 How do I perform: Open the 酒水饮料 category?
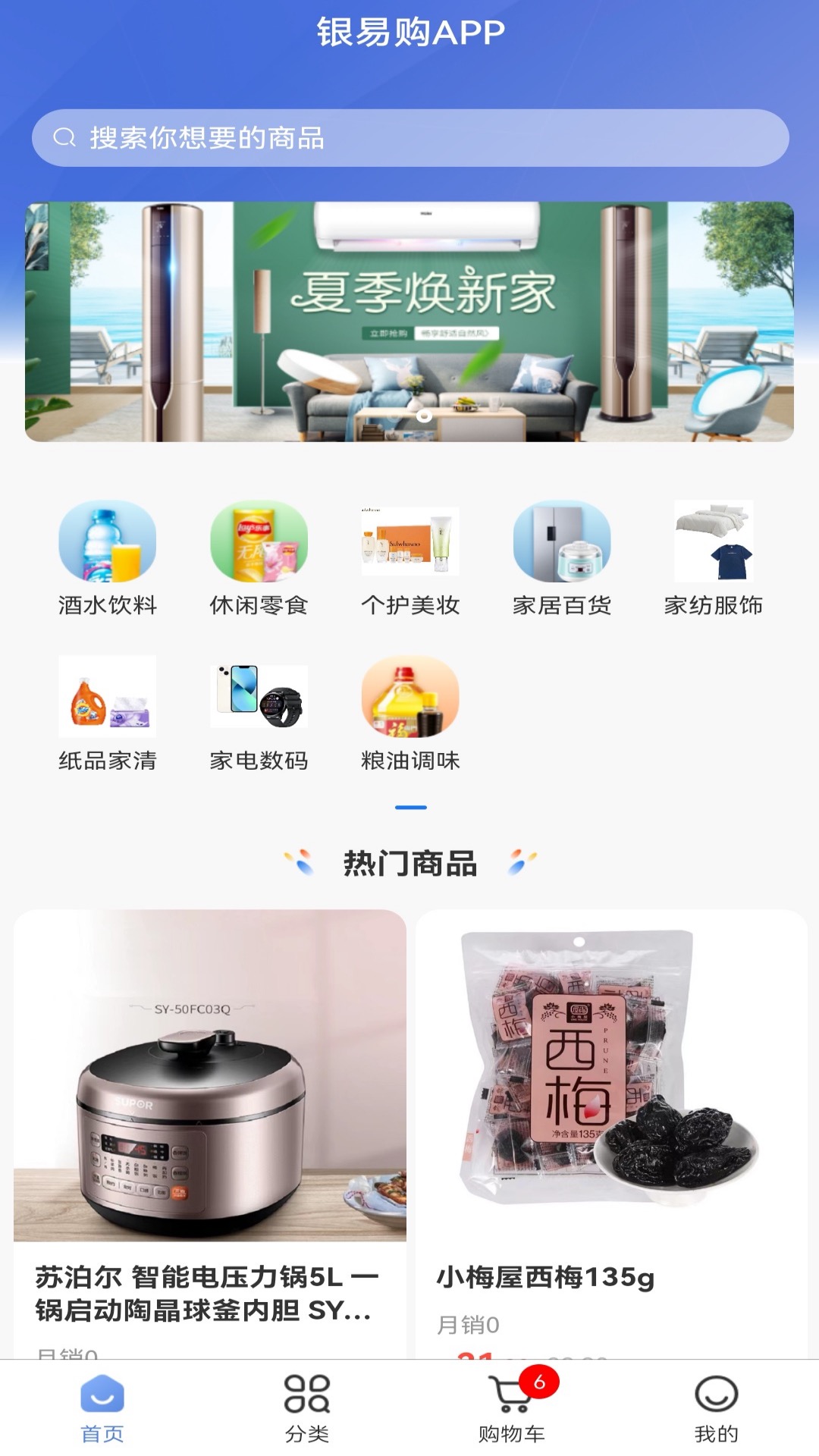click(108, 558)
